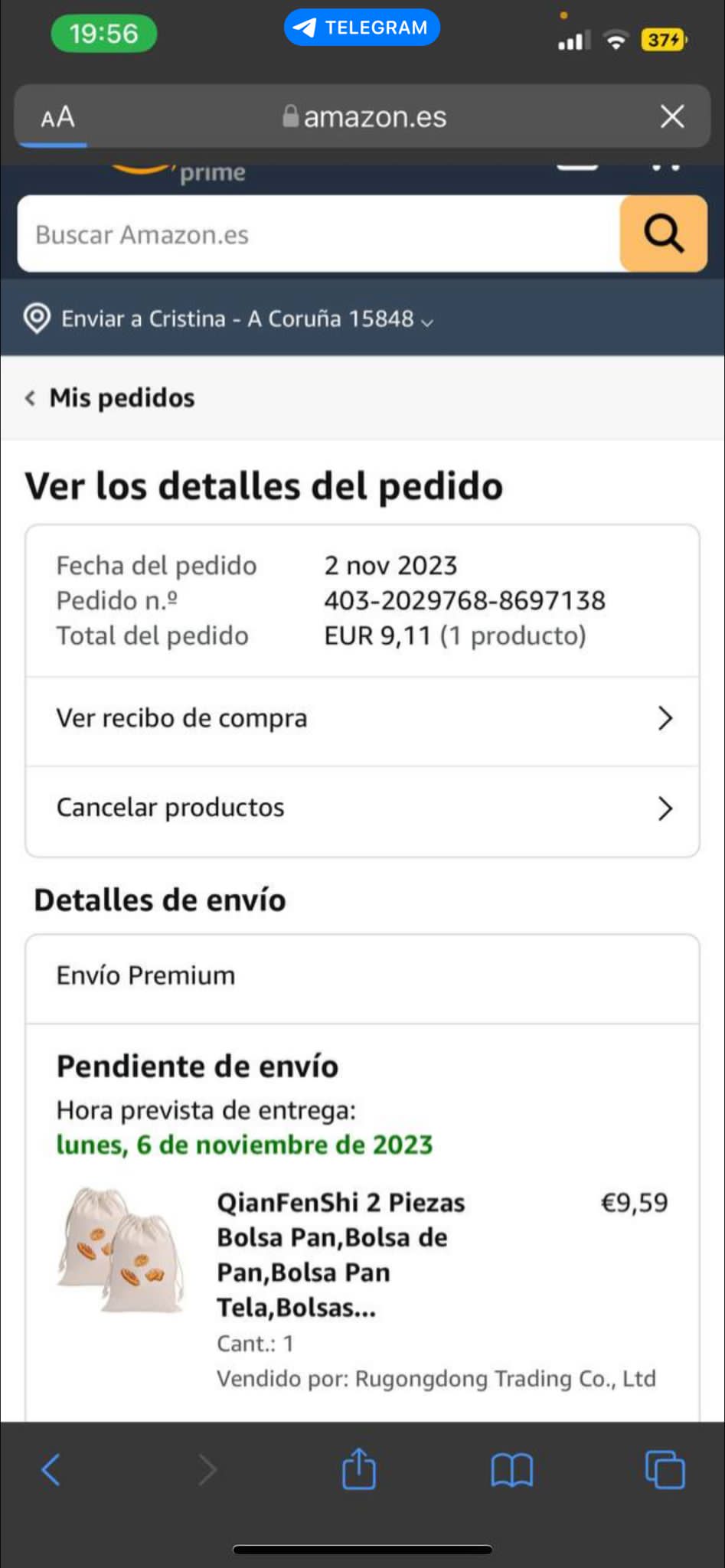Tap the bread bag product image

121,1249
